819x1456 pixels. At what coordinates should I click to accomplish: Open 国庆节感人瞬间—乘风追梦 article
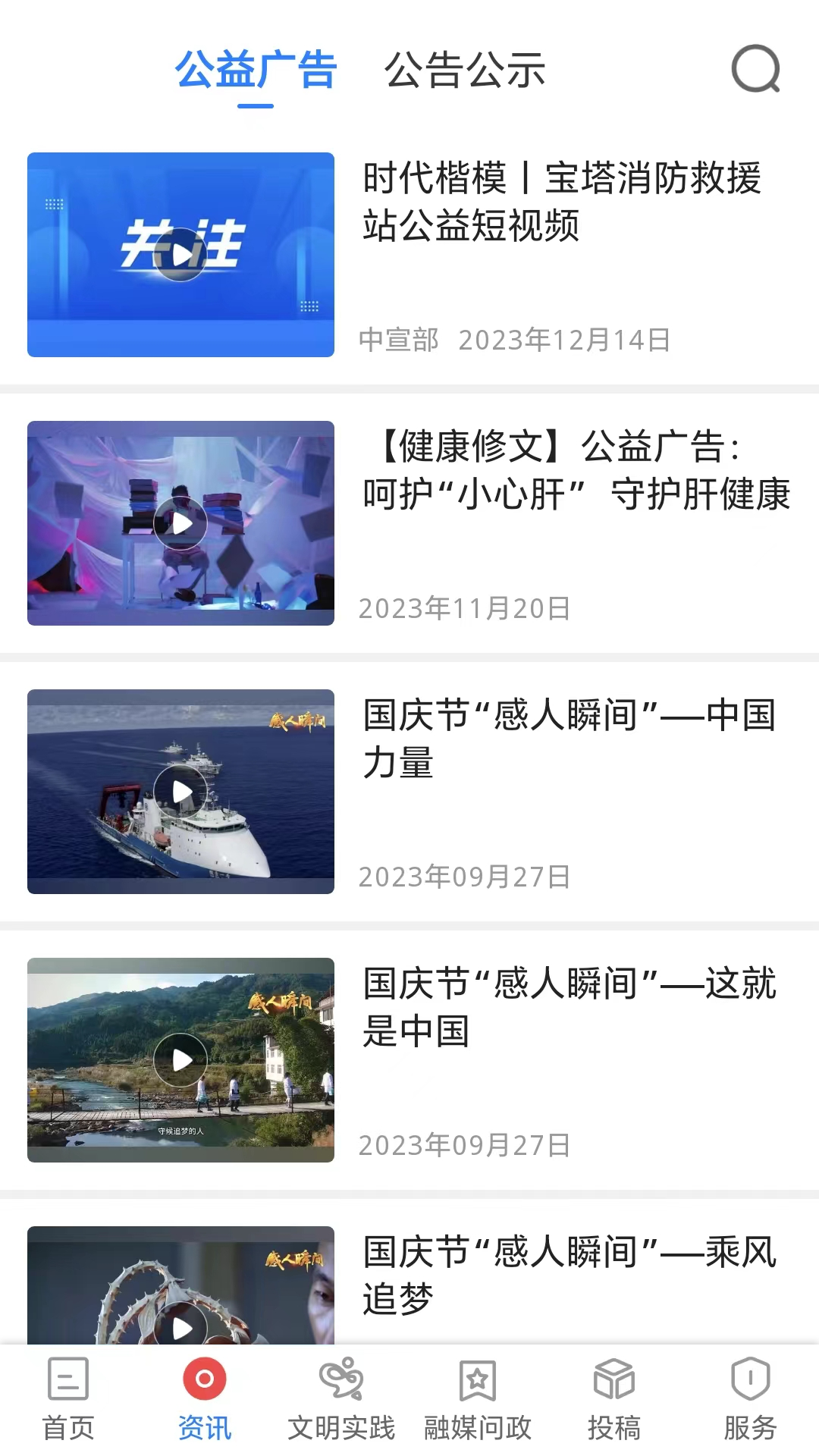point(569,1276)
